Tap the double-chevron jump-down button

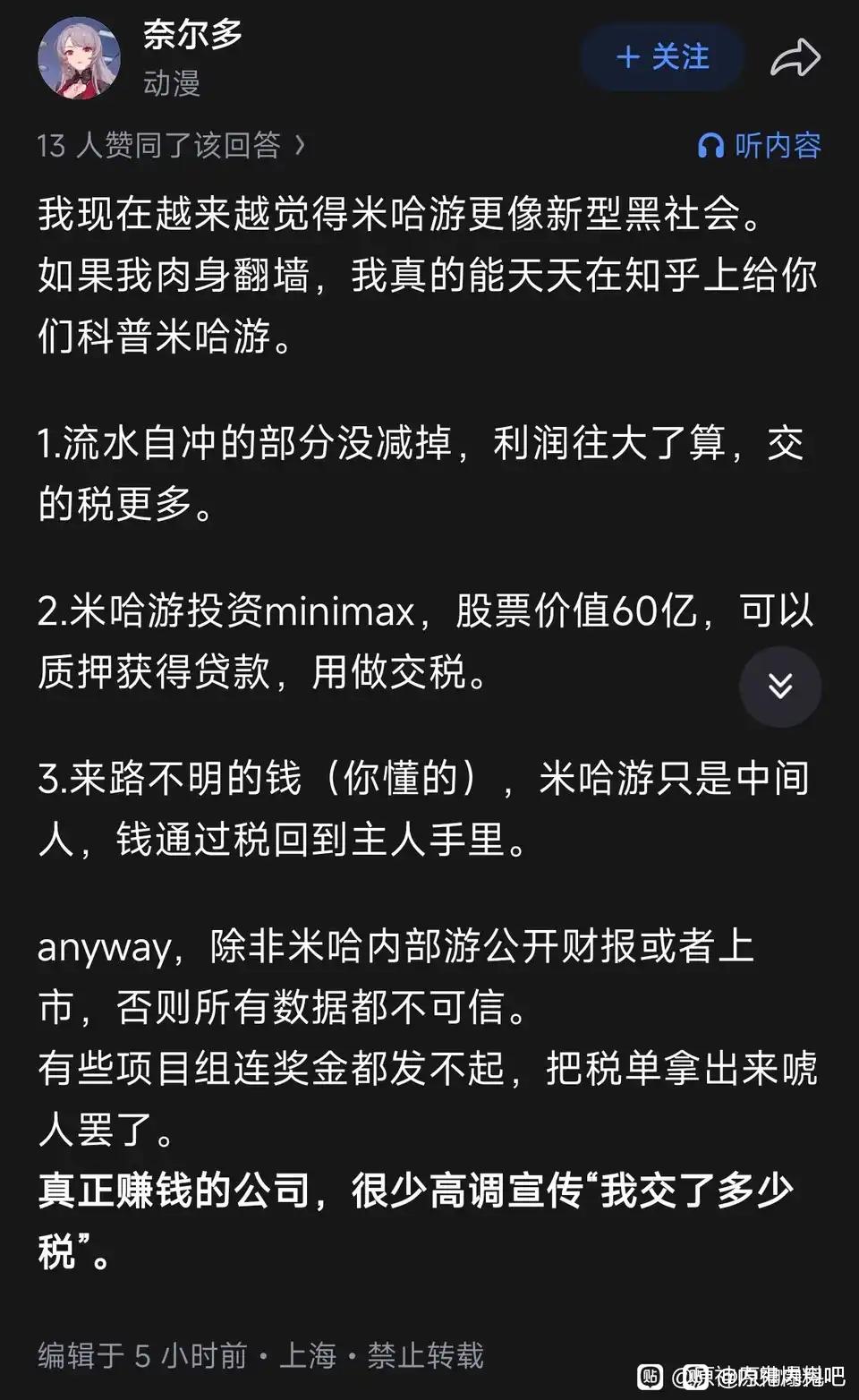[779, 687]
